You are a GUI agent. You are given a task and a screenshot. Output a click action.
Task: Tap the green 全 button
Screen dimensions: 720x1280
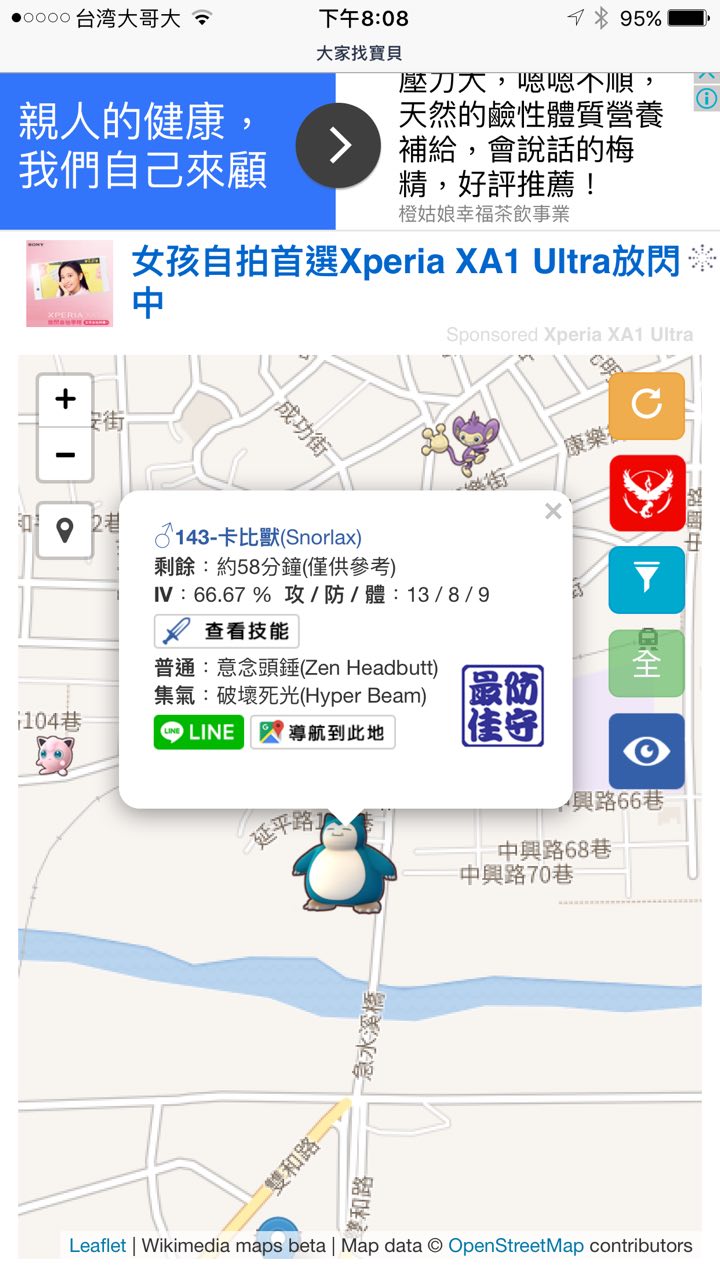tap(647, 663)
